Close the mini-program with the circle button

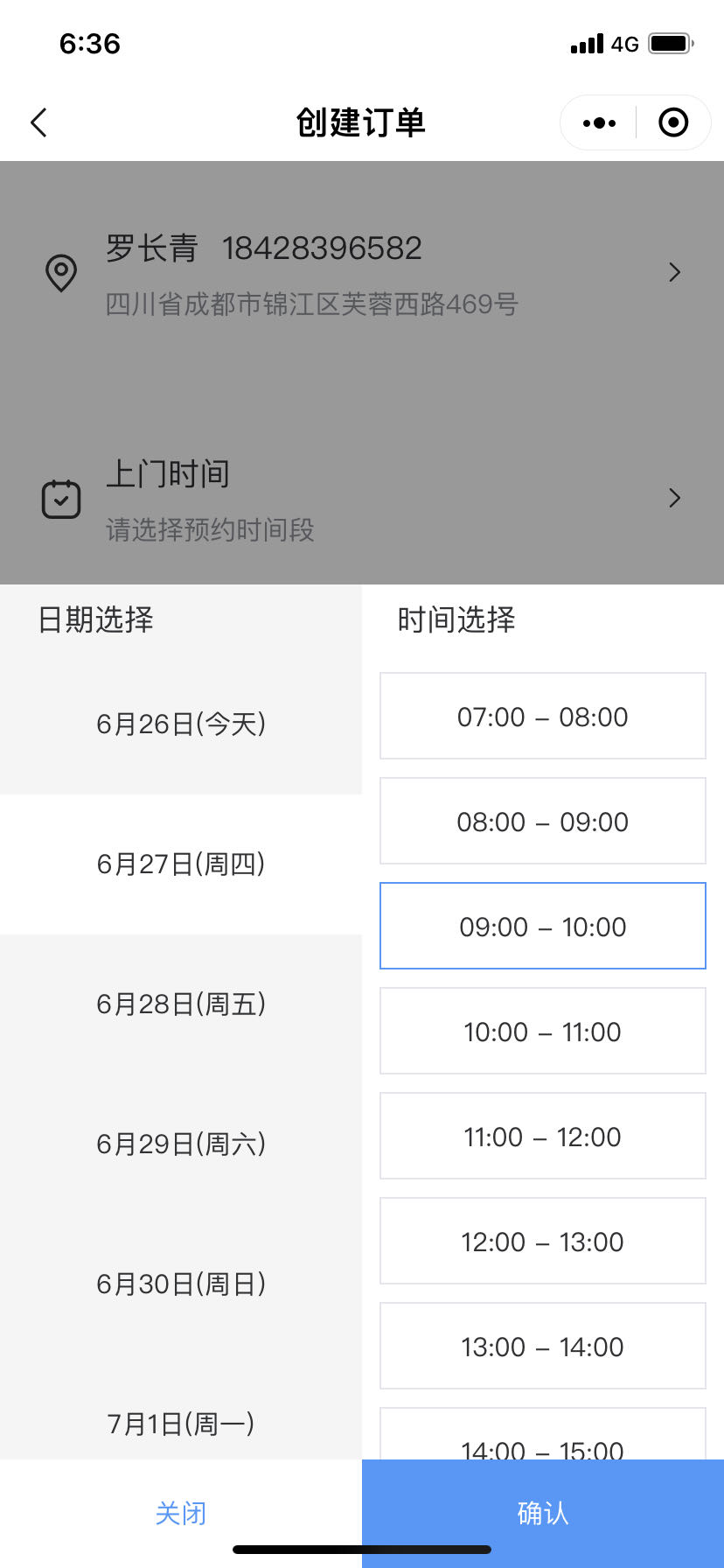click(x=673, y=122)
